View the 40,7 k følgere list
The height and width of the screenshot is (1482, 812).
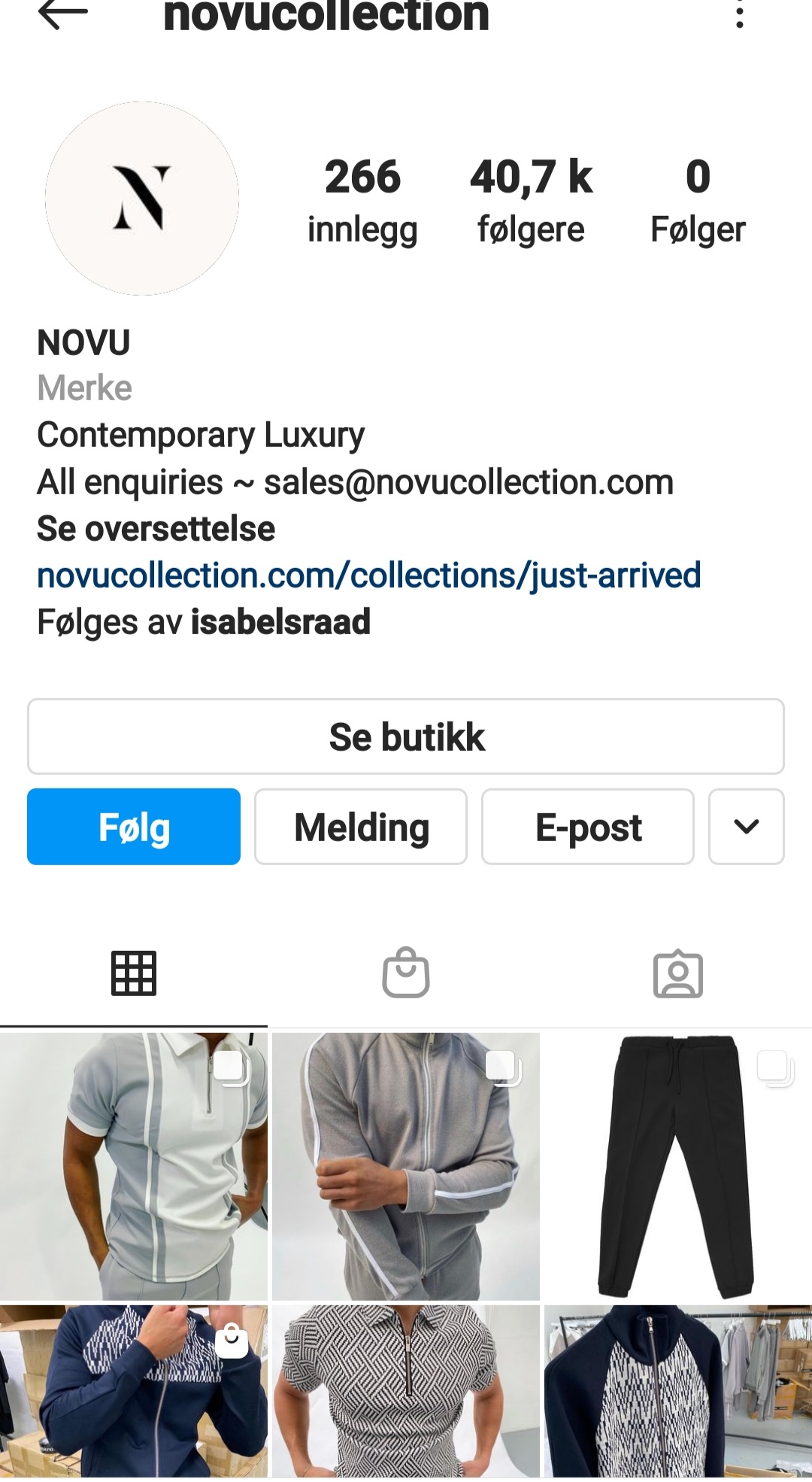(531, 201)
